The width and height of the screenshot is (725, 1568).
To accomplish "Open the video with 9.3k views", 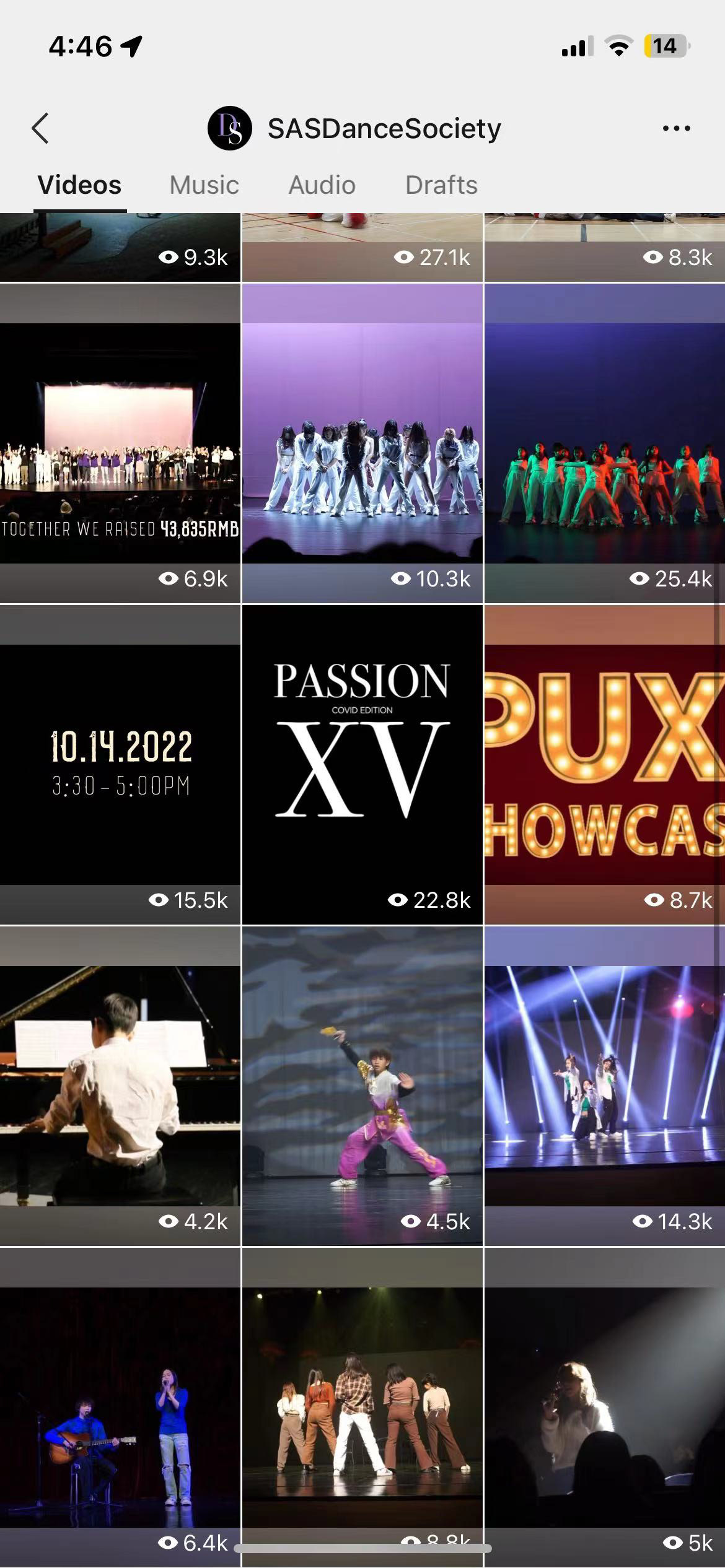I will pos(120,248).
